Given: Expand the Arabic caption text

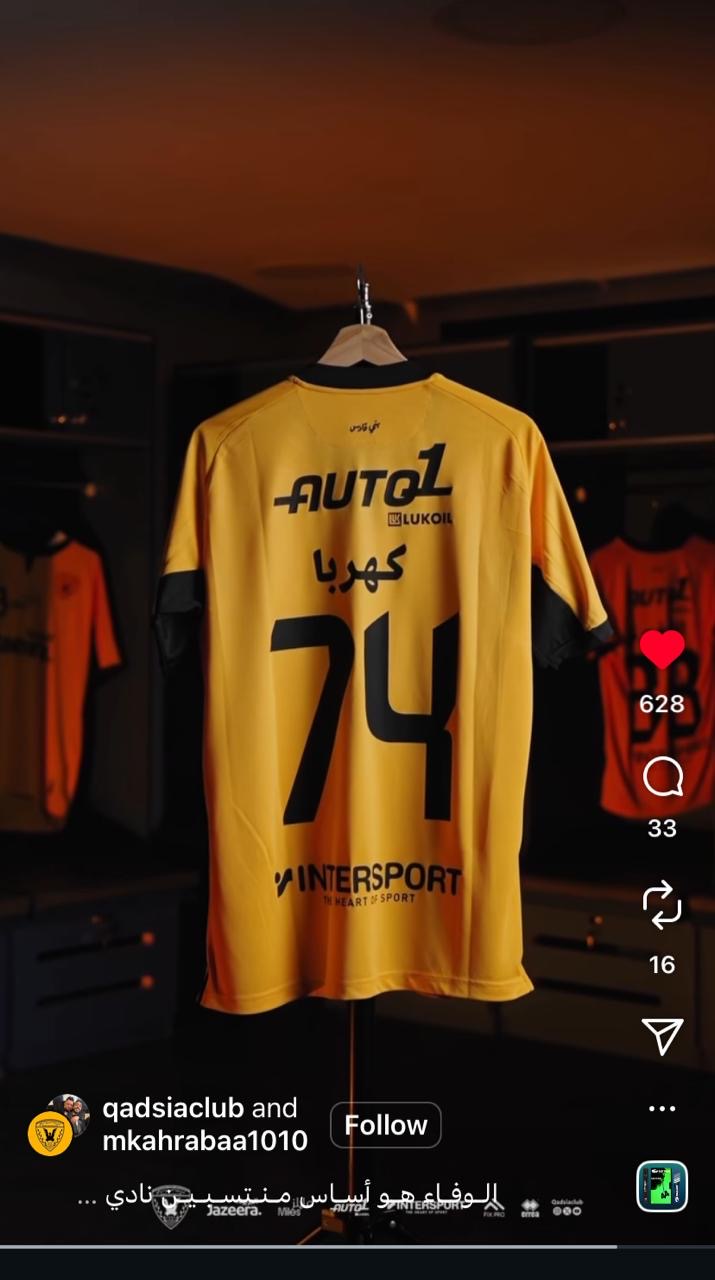Looking at the screenshot, I should tap(288, 1196).
